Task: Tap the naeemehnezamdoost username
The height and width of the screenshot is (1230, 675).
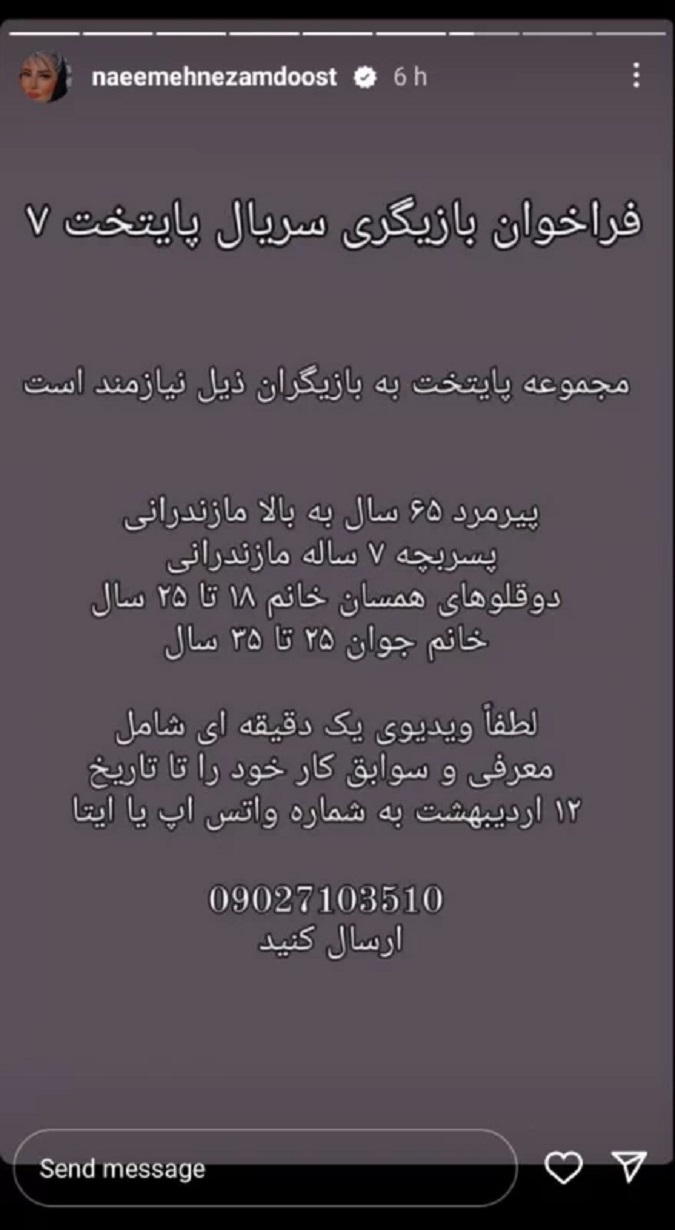Action: click(215, 77)
